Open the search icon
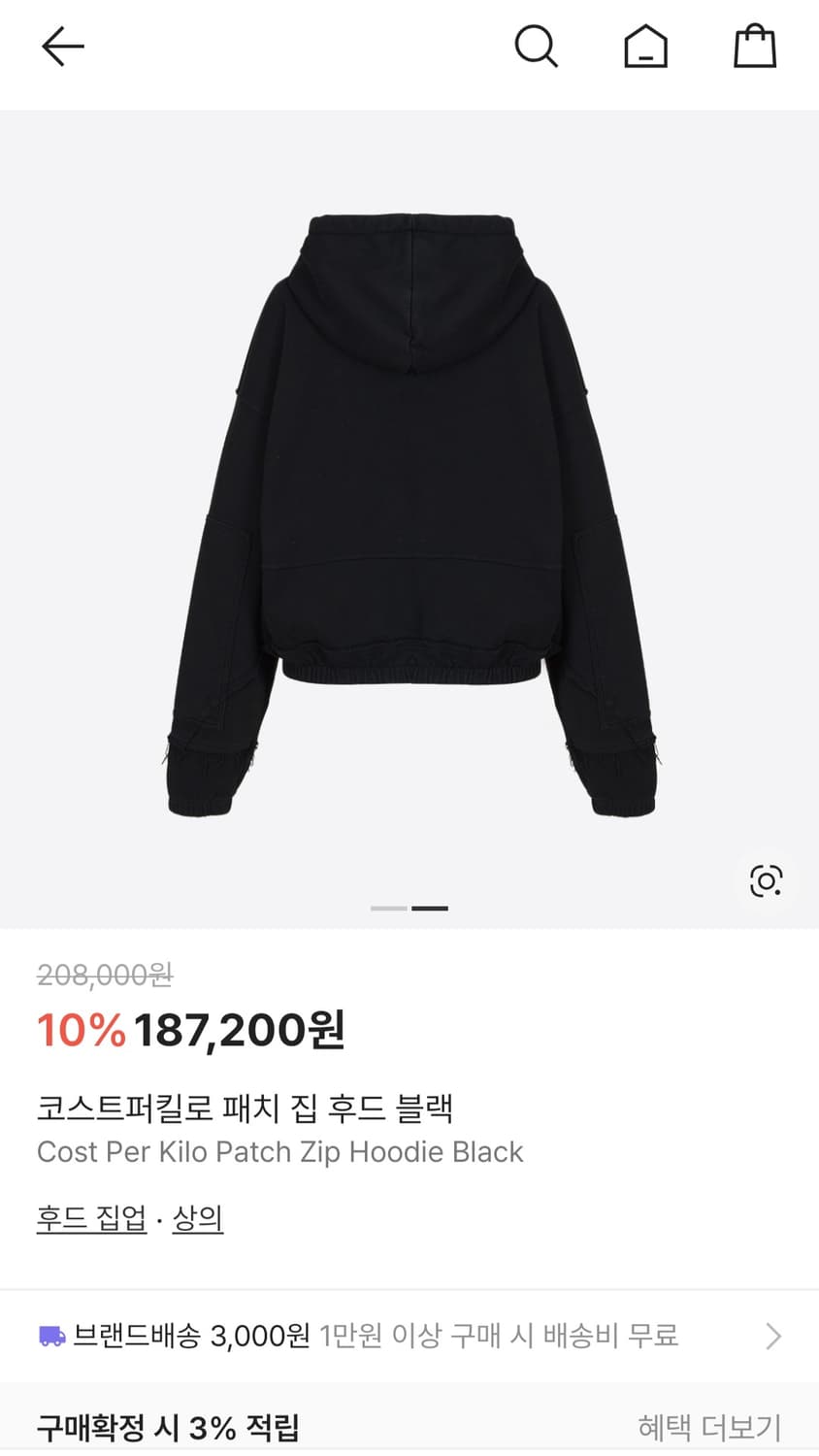 [537, 46]
